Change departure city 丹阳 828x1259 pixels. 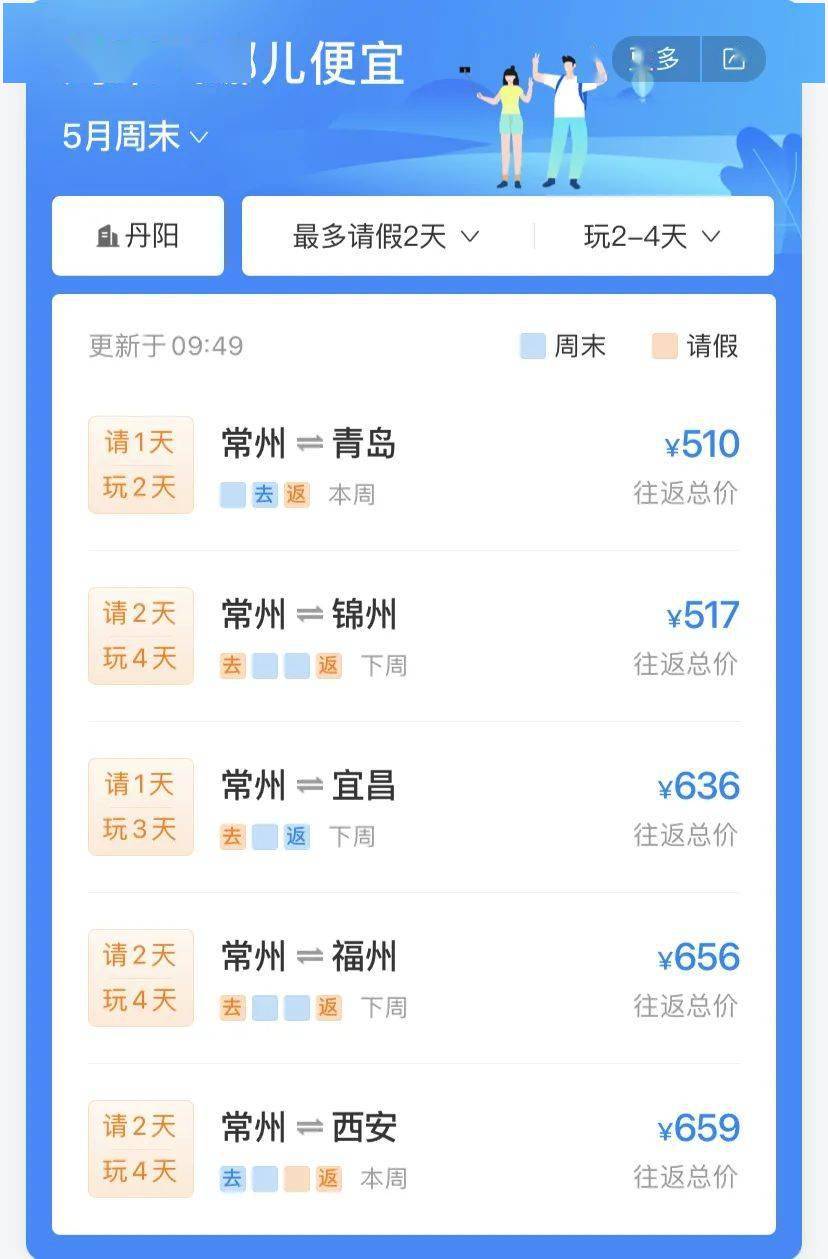[138, 236]
